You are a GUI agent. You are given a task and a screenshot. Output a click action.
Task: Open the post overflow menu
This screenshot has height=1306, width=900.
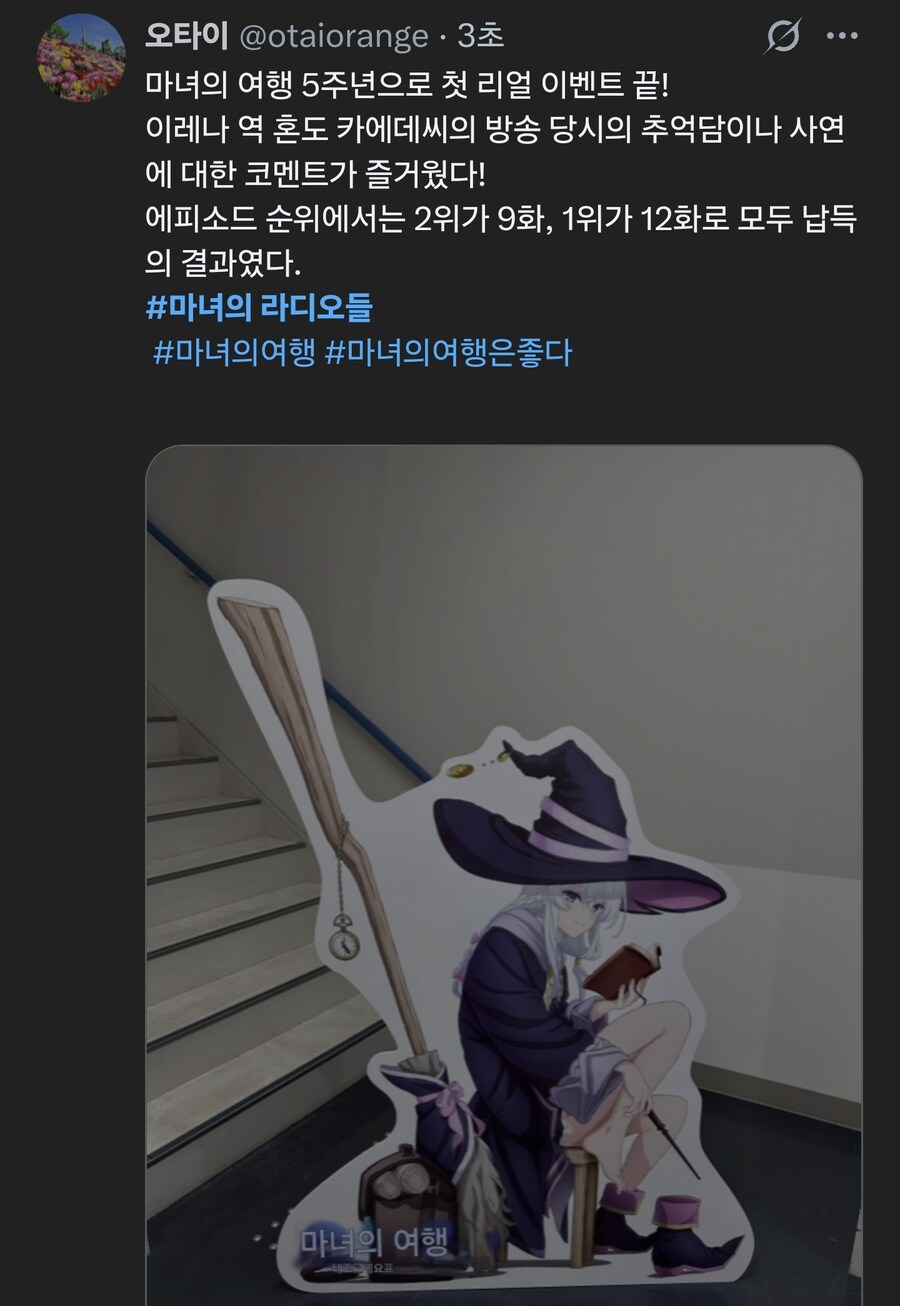pyautogui.click(x=842, y=37)
